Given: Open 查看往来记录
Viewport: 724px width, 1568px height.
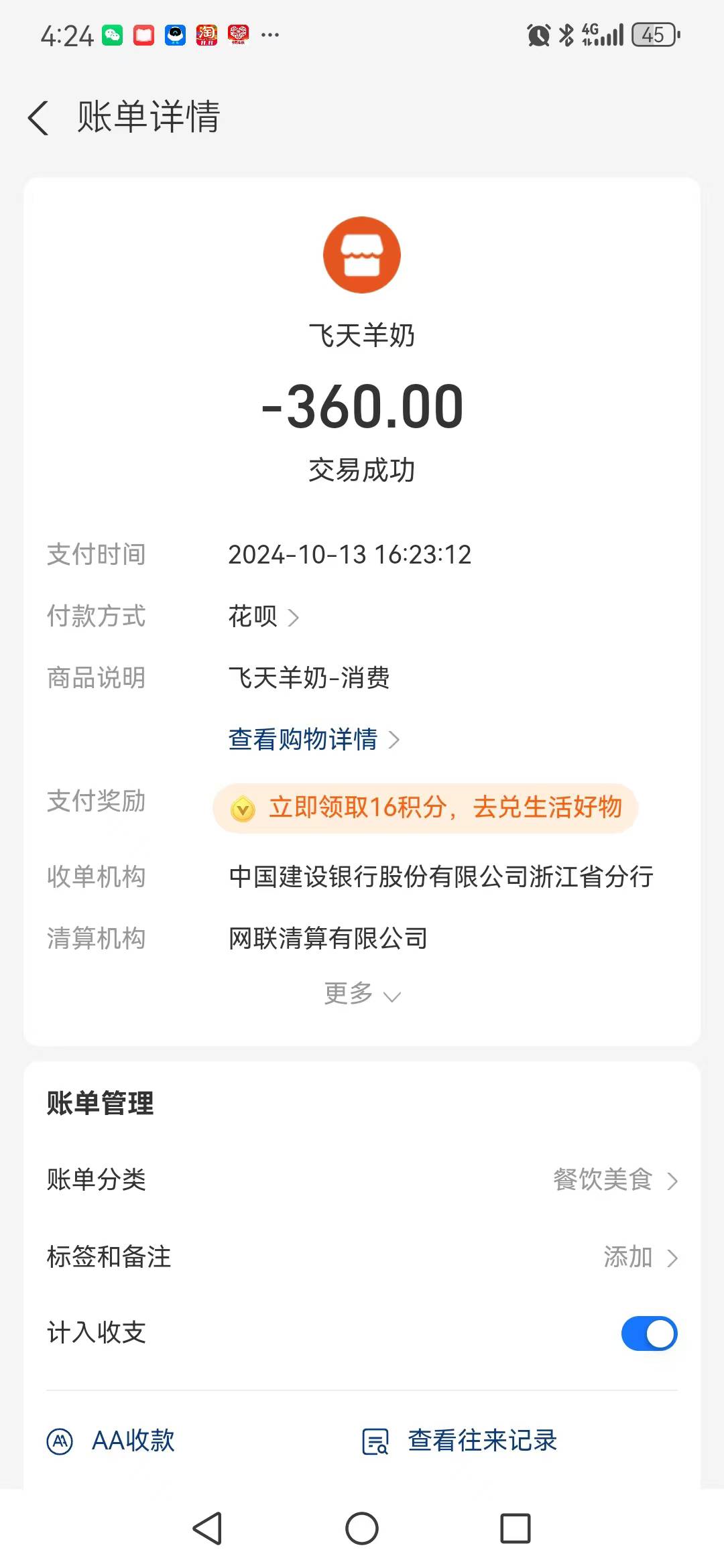Looking at the screenshot, I should (460, 1441).
